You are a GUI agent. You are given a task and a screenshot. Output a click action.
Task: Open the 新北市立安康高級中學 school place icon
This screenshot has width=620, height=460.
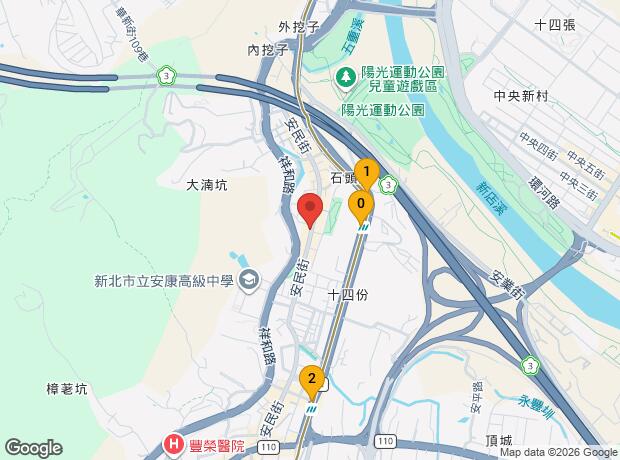250,282
